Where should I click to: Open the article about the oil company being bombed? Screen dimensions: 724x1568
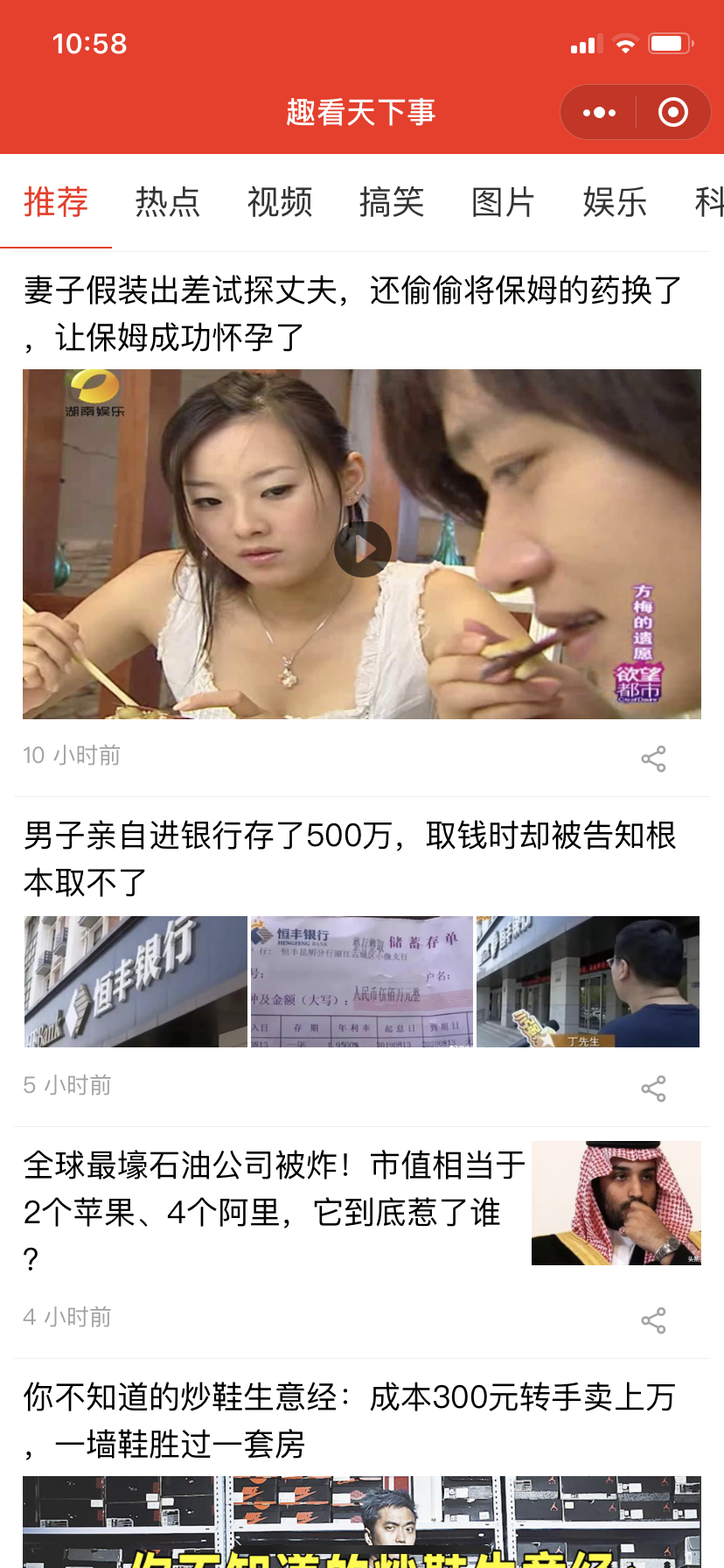coord(275,1212)
